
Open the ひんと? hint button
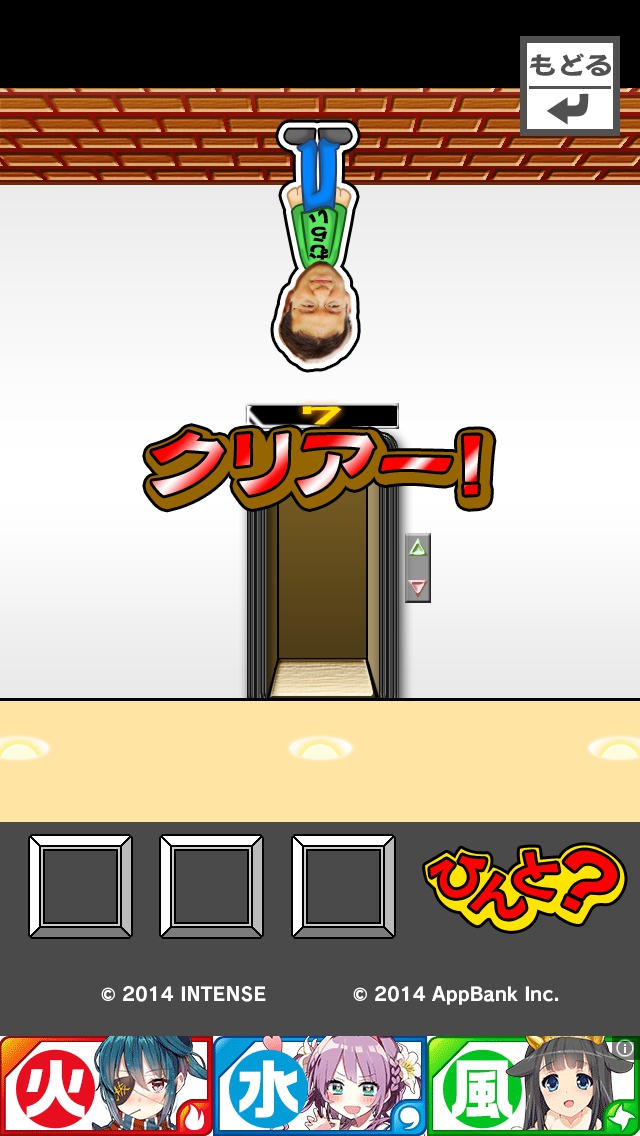(x=523, y=886)
